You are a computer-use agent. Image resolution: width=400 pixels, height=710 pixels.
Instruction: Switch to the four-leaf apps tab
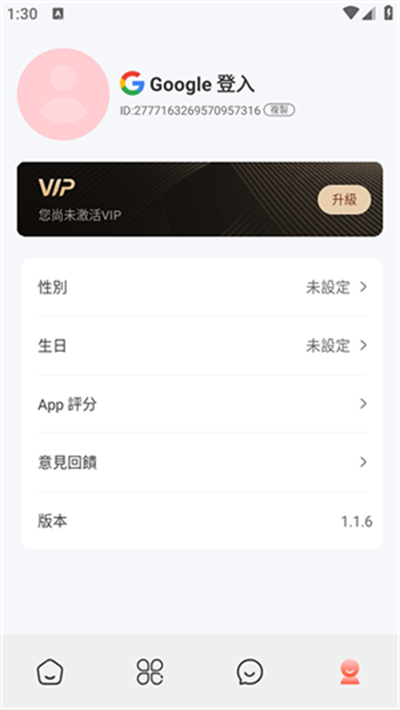[x=150, y=672]
